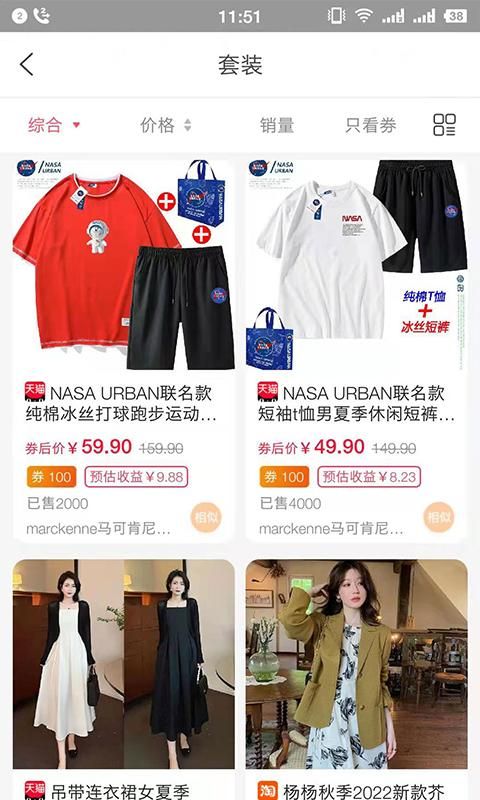The width and height of the screenshot is (480, 800).
Task: Switch the list layout view icon
Action: tap(444, 125)
